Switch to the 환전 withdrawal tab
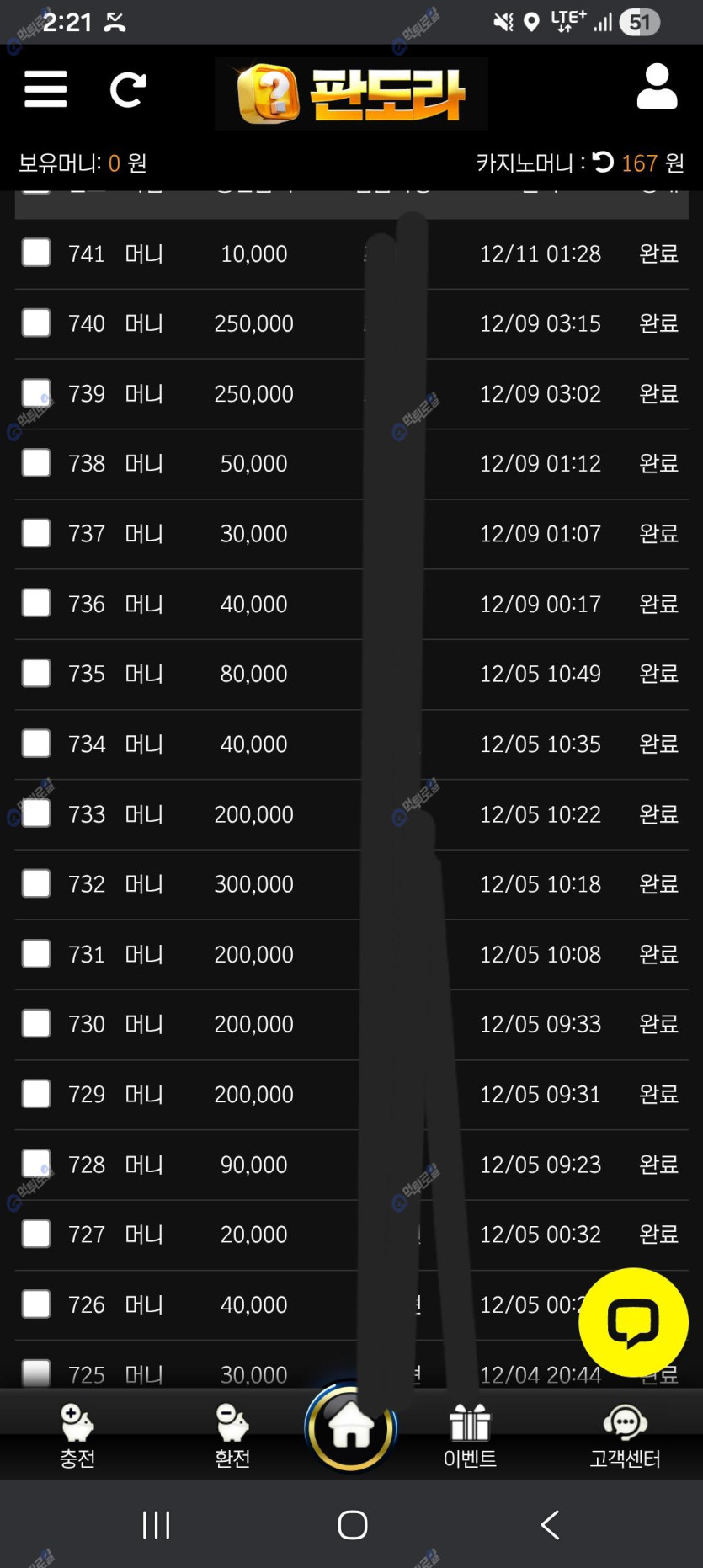This screenshot has width=703, height=1568. (x=232, y=1436)
